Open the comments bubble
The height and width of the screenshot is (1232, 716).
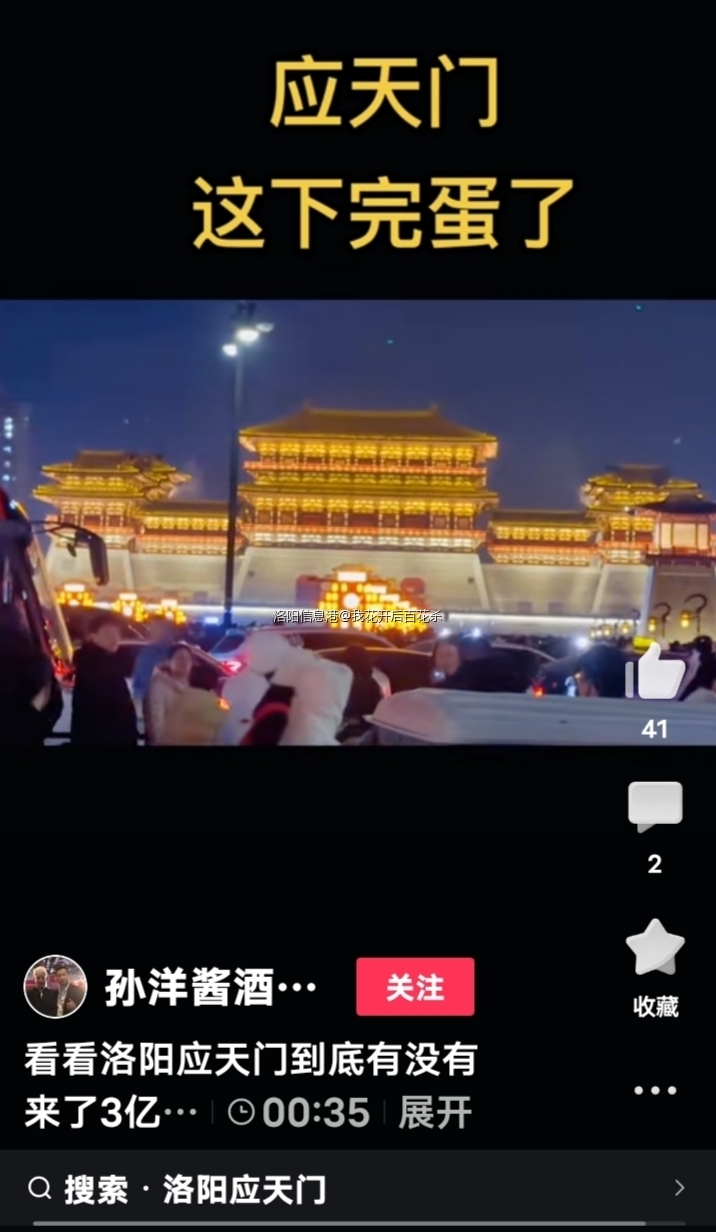click(655, 806)
